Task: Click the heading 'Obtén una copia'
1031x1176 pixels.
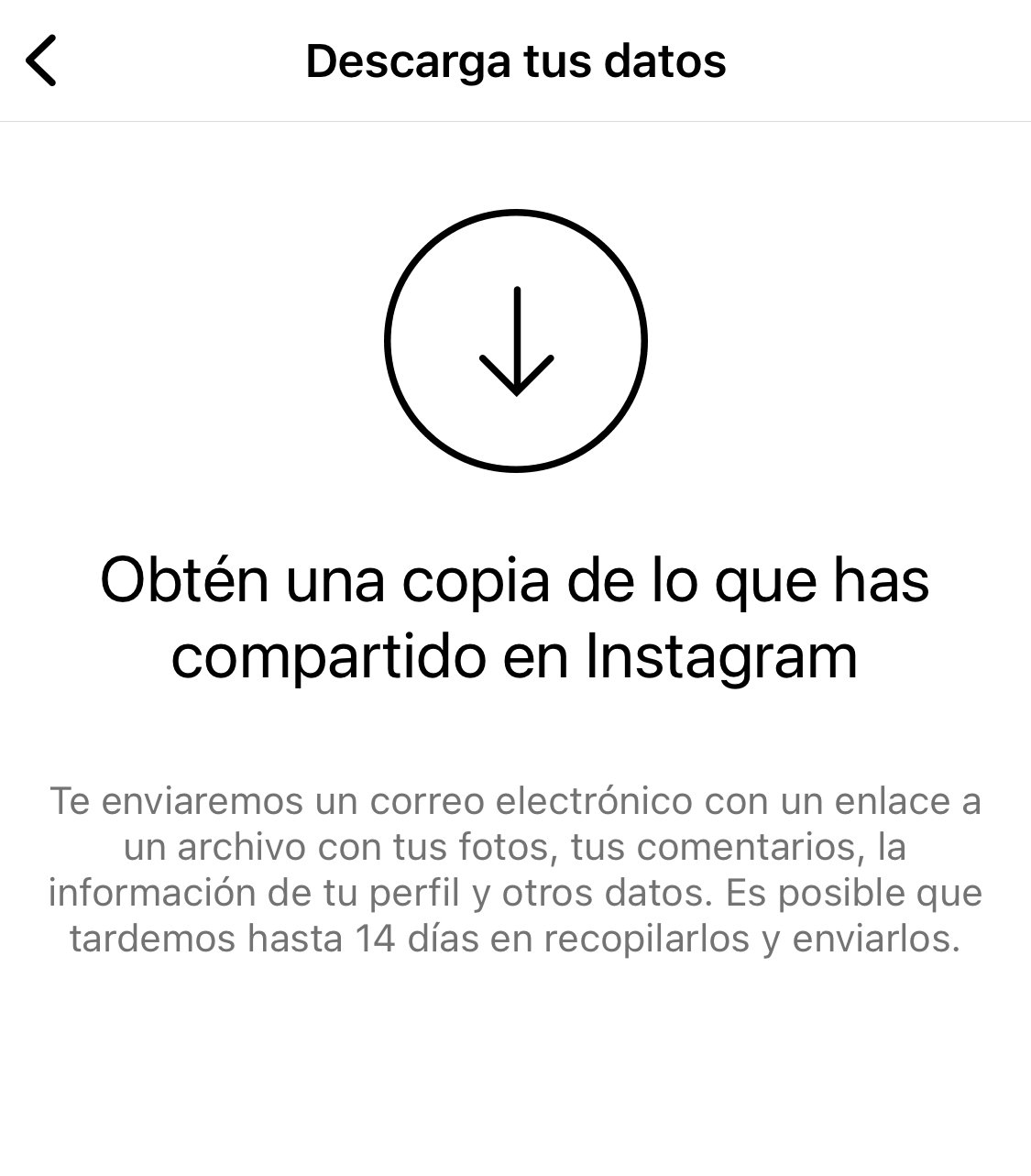Action: click(515, 582)
